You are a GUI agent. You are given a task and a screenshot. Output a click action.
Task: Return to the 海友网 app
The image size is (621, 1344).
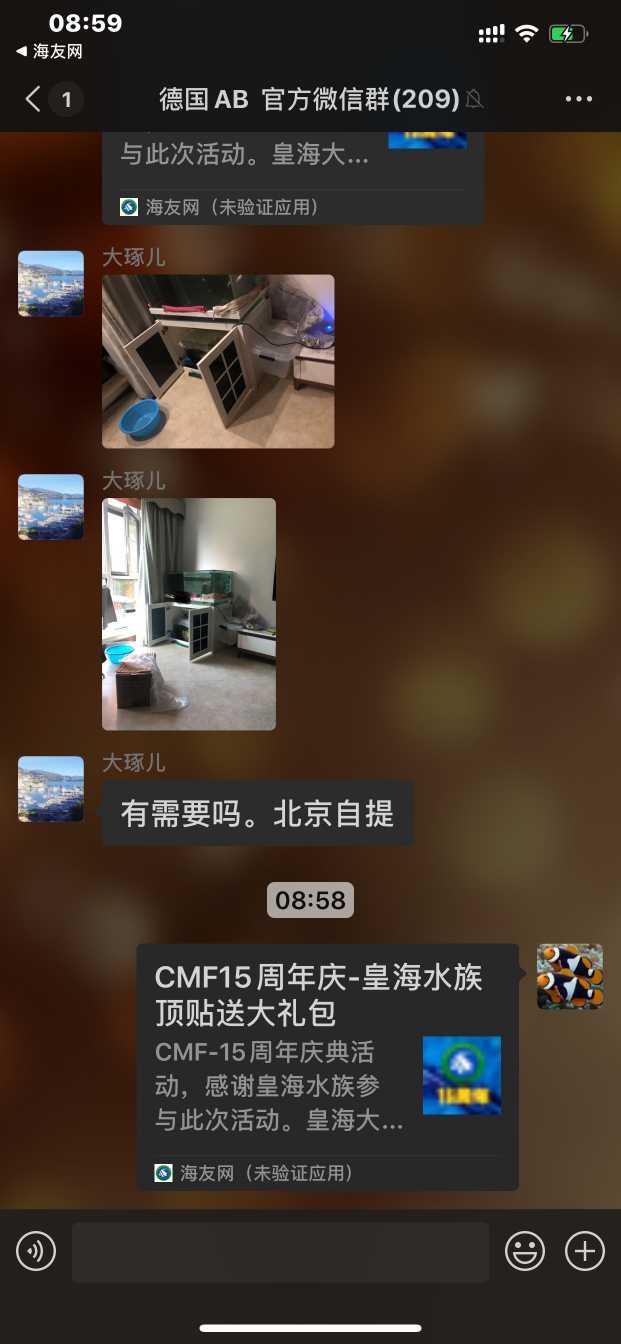[49, 51]
